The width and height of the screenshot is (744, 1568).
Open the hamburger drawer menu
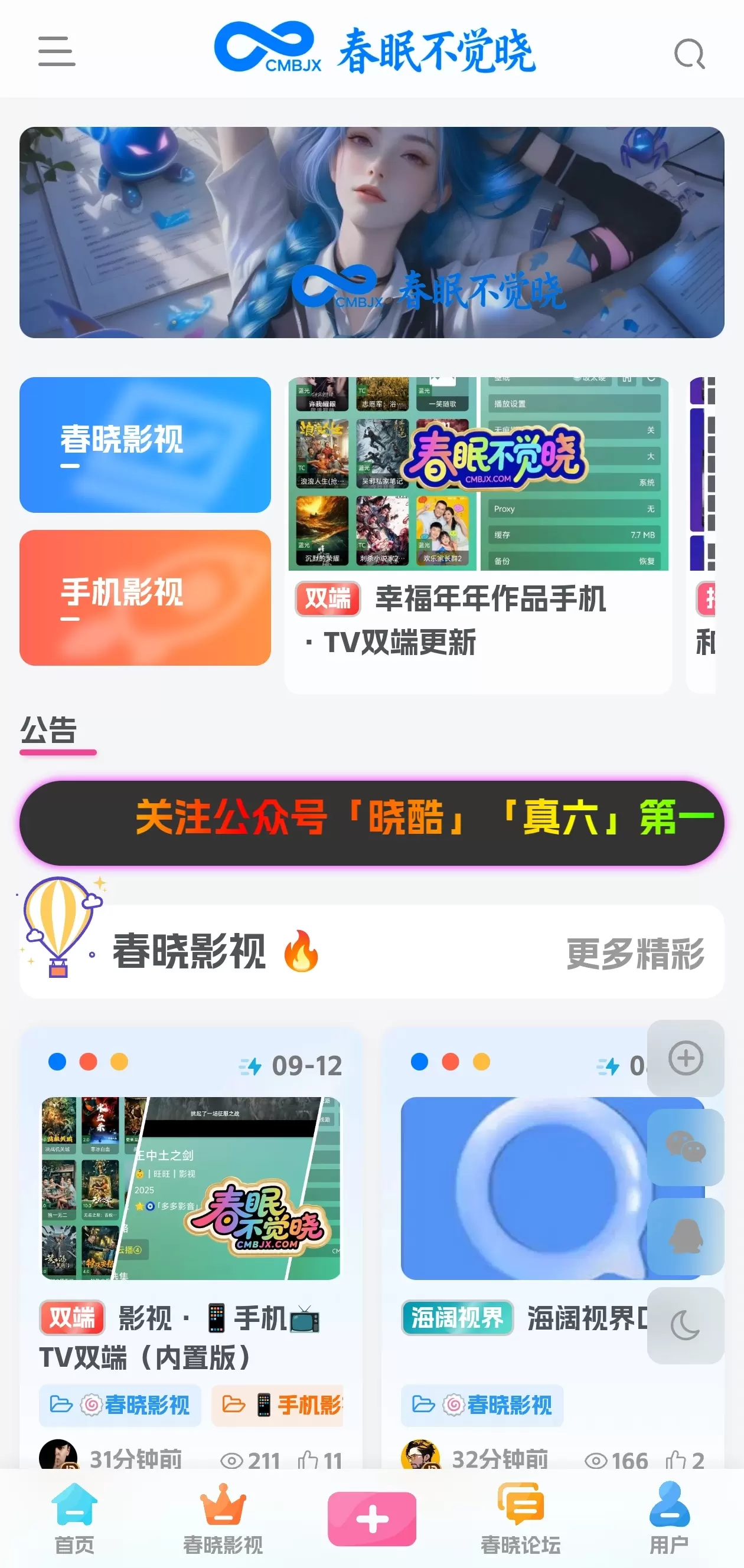(57, 51)
